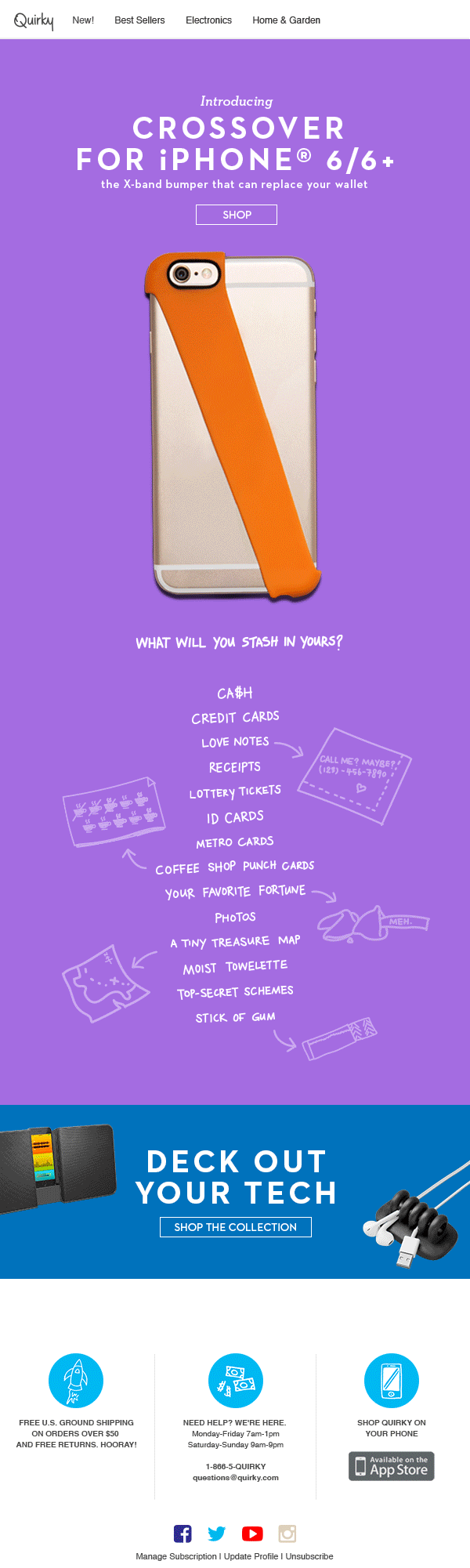Select SHOP THE COLLECTION button
470x1568 pixels.
(235, 1227)
